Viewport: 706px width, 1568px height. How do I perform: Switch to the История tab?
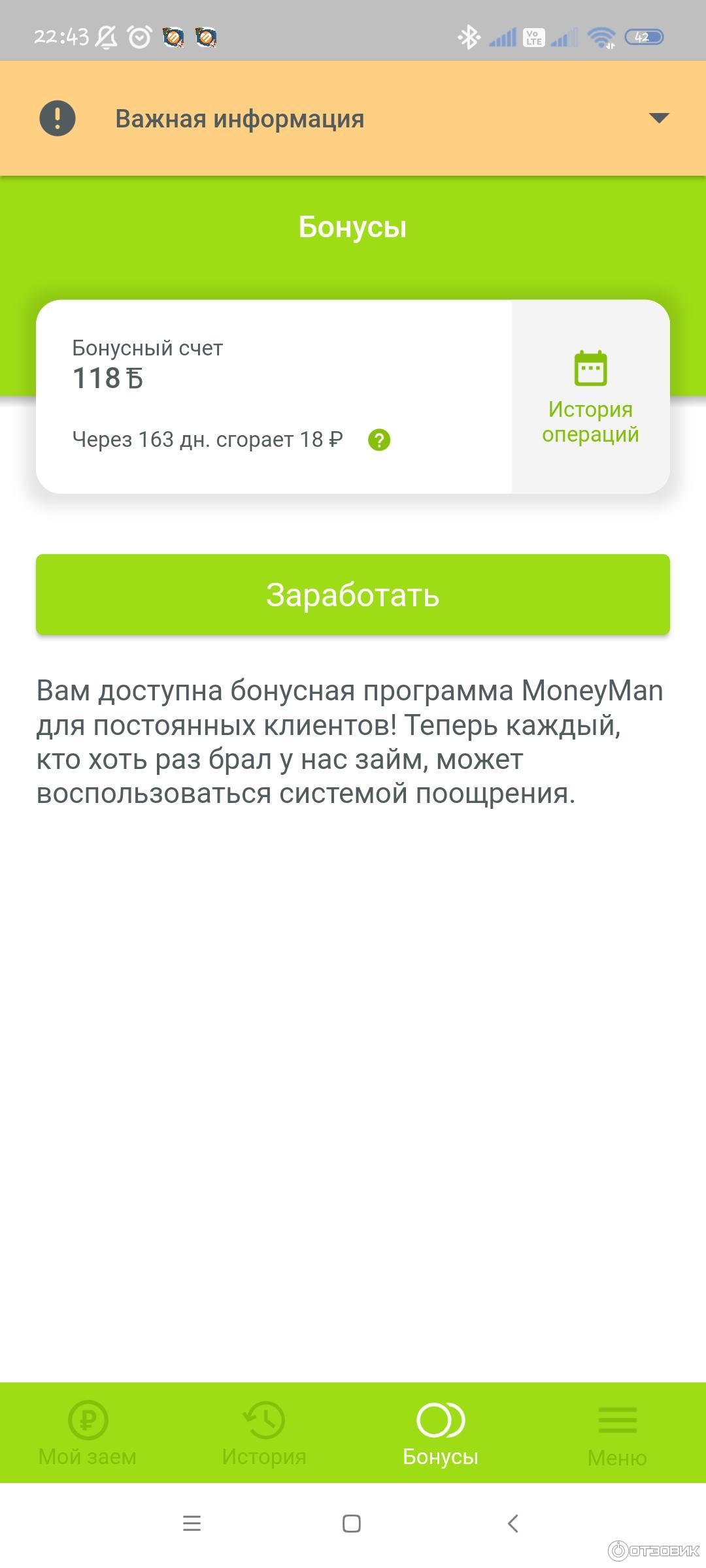tap(264, 1433)
